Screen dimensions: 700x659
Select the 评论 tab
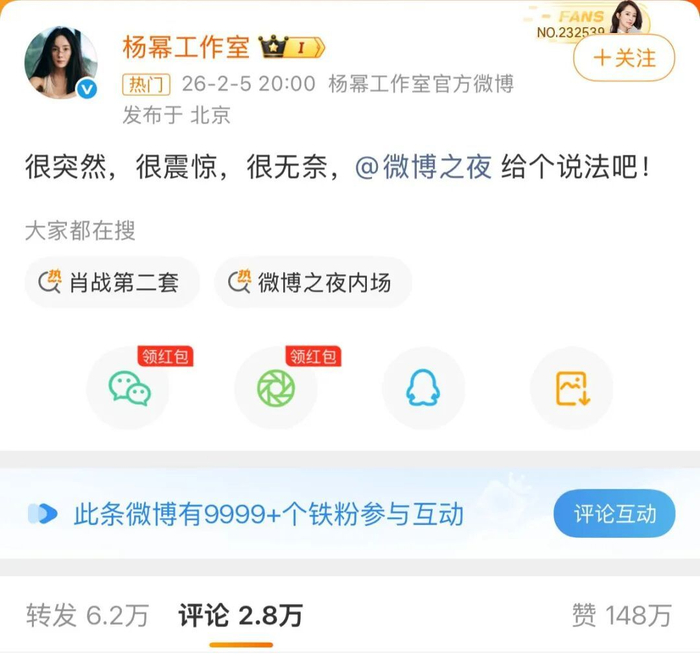coord(240,616)
